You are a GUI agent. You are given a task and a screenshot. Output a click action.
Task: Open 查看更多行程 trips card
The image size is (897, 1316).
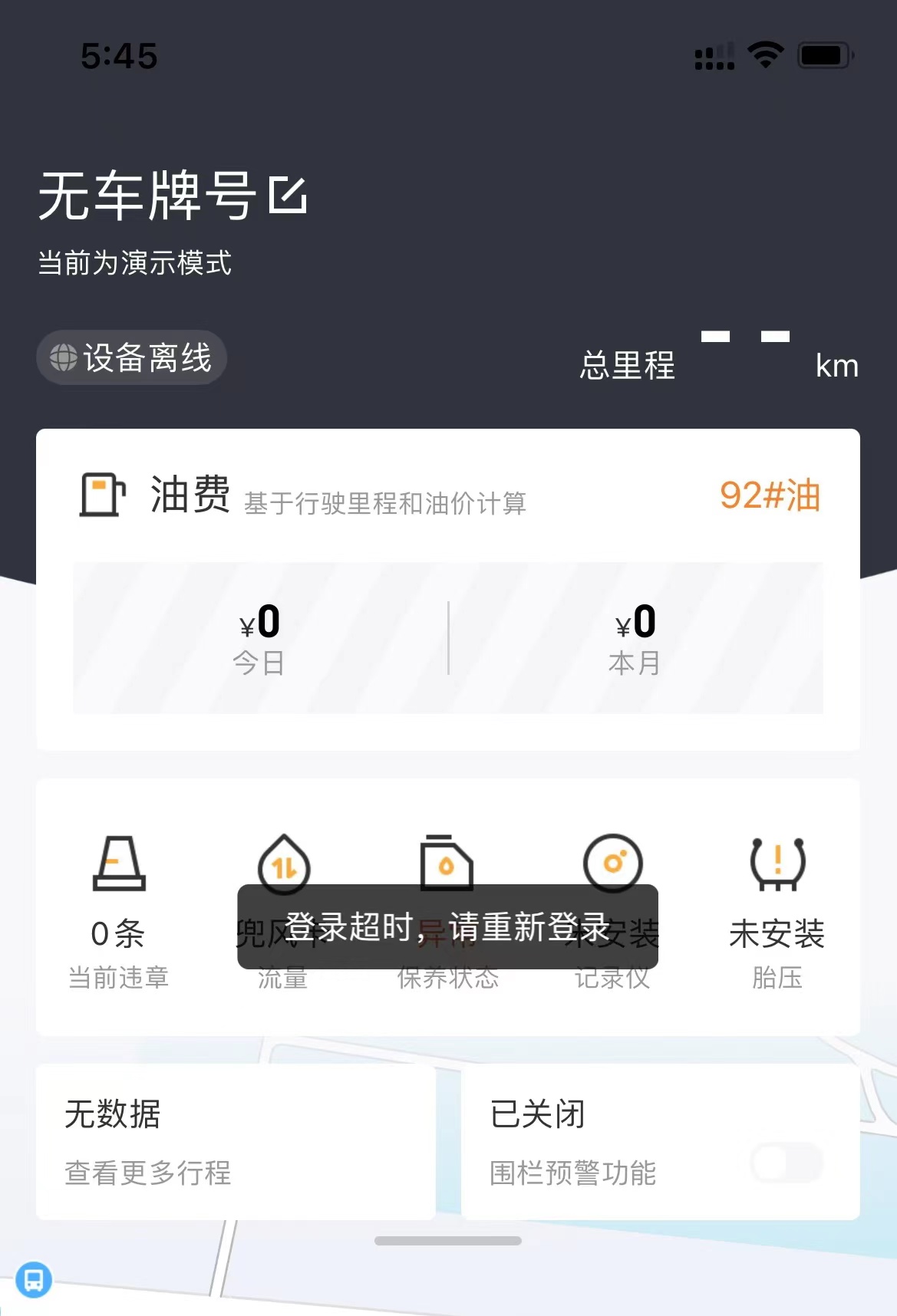pyautogui.click(x=236, y=1142)
